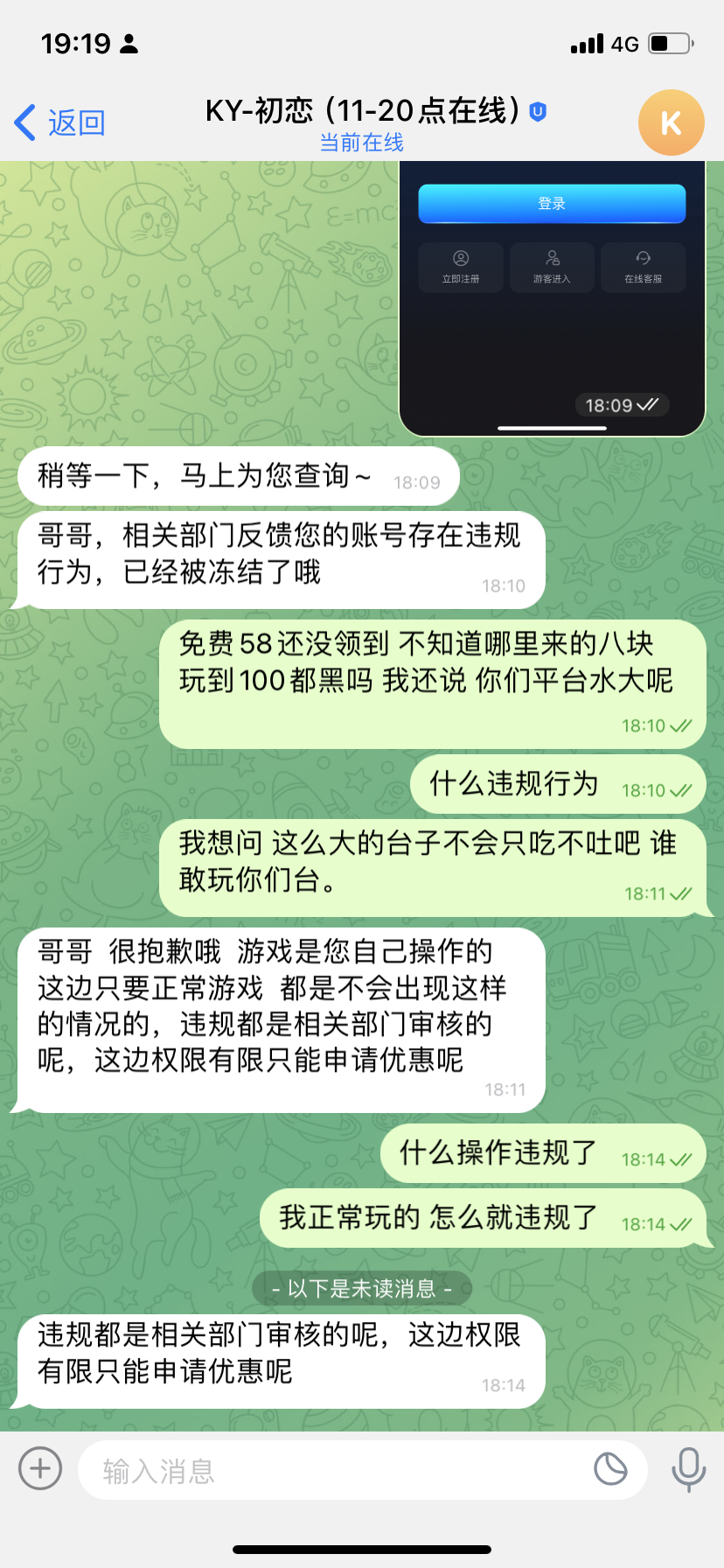
Task: Tap the orange K avatar
Action: pos(671,122)
